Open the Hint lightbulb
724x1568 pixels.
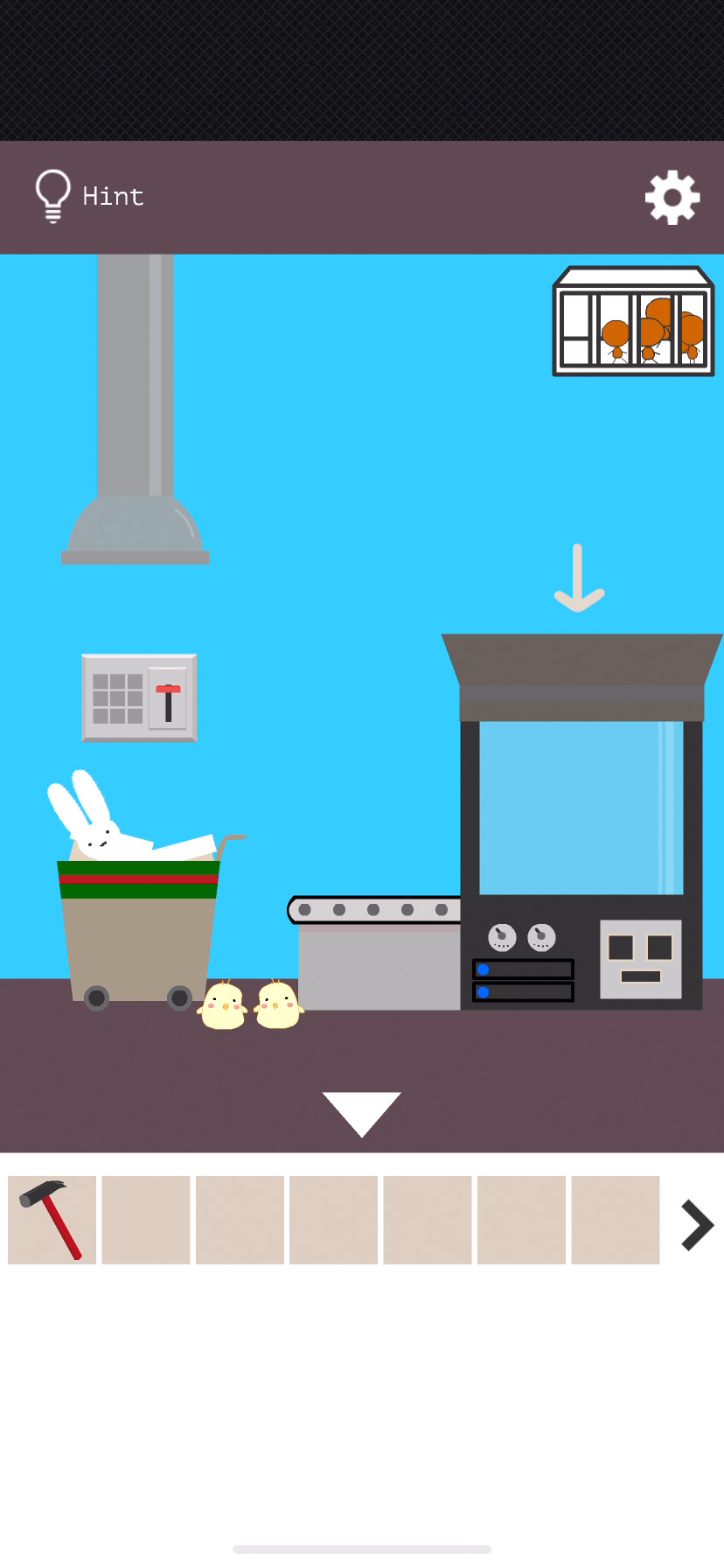pyautogui.click(x=53, y=197)
